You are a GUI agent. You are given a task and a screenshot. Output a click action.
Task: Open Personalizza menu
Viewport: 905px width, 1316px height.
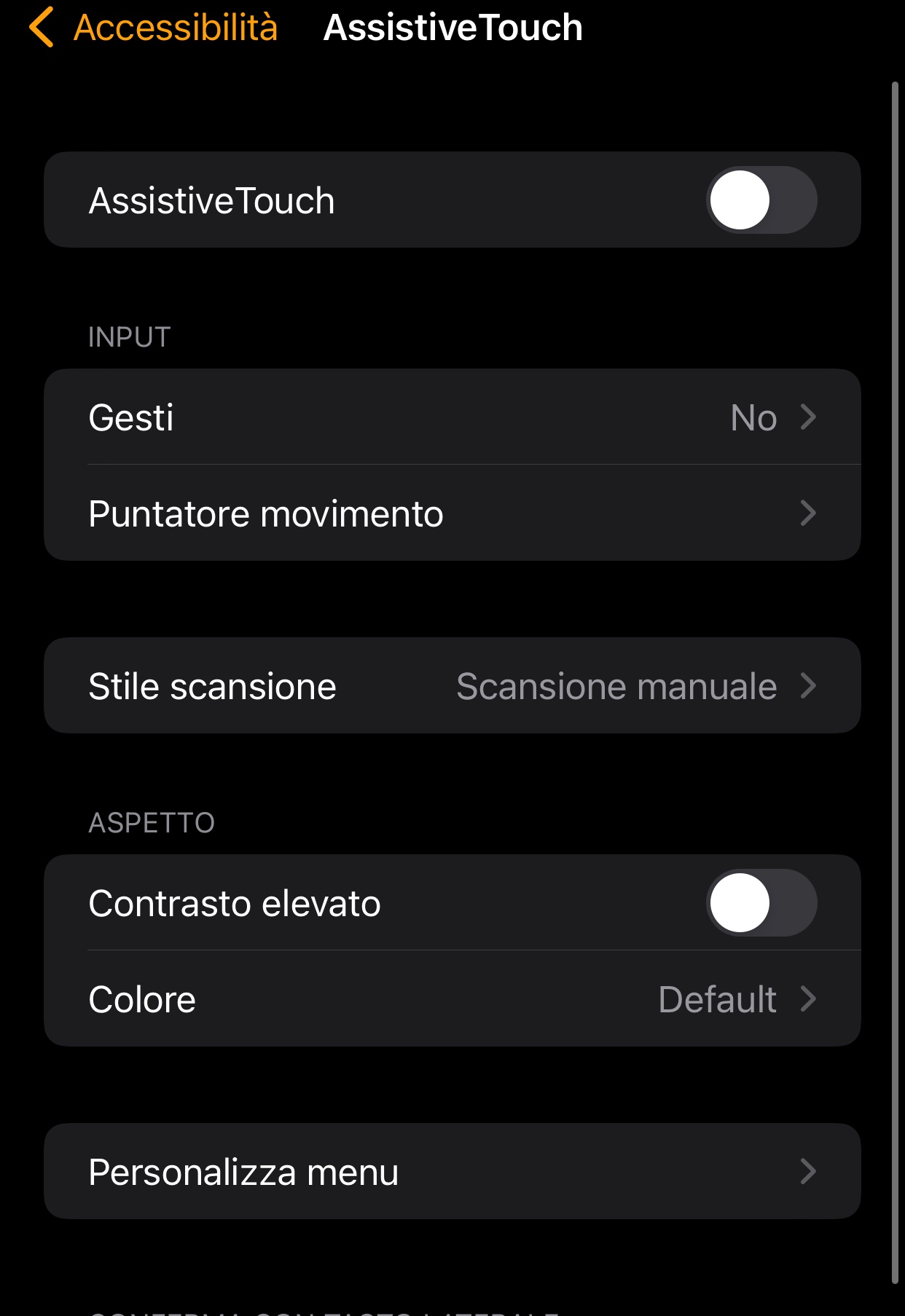(452, 1172)
